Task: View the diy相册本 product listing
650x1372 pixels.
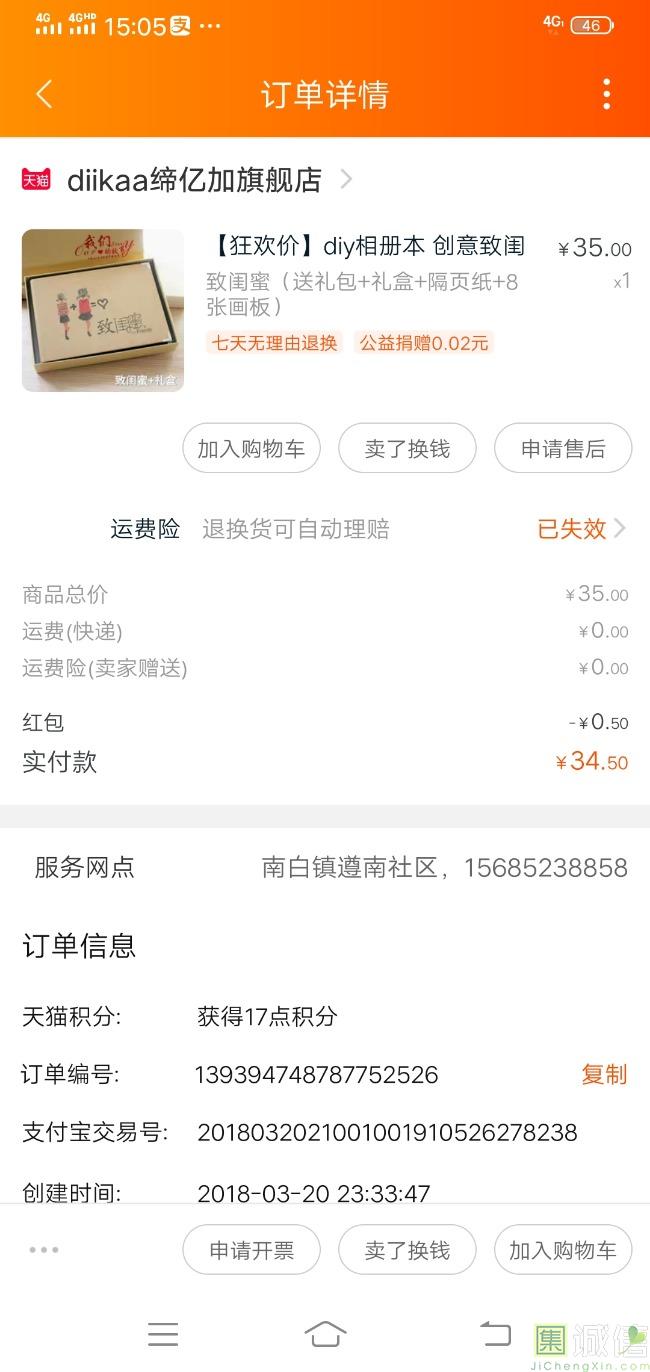Action: (365, 246)
